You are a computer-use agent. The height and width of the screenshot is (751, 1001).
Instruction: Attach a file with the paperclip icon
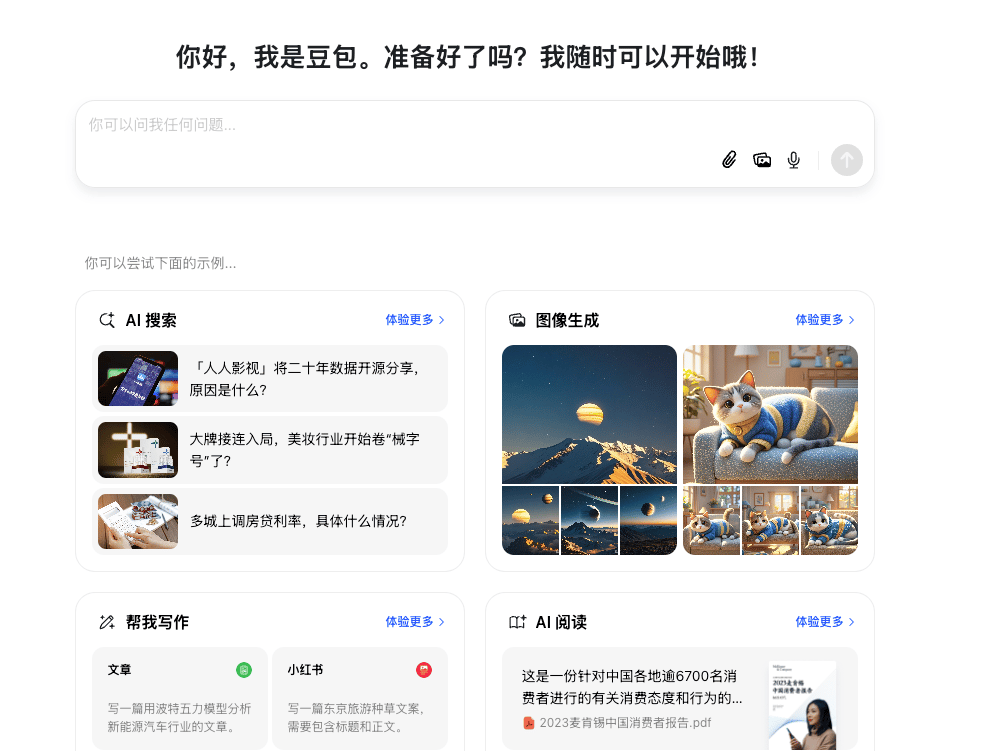pyautogui.click(x=729, y=160)
